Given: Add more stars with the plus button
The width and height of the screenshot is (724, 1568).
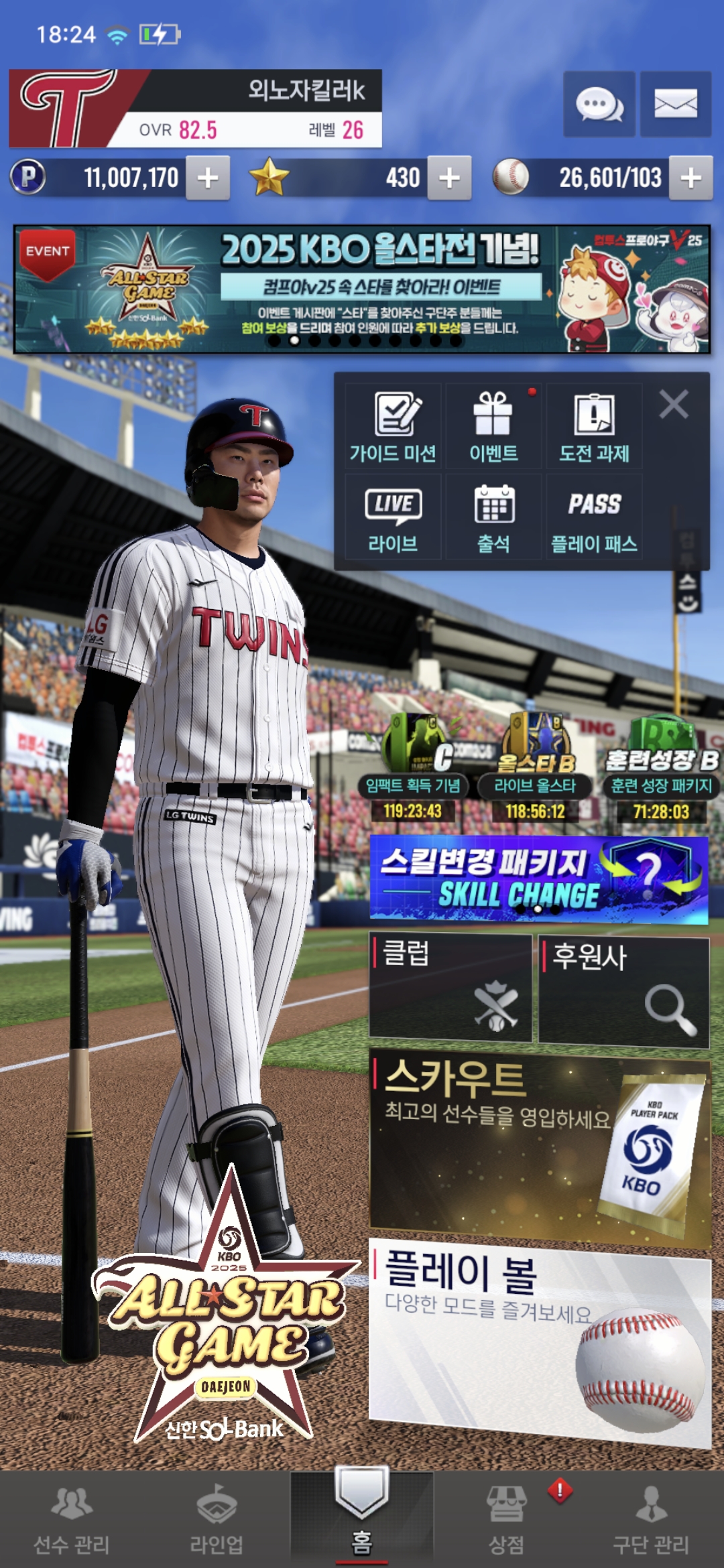Looking at the screenshot, I should (449, 178).
